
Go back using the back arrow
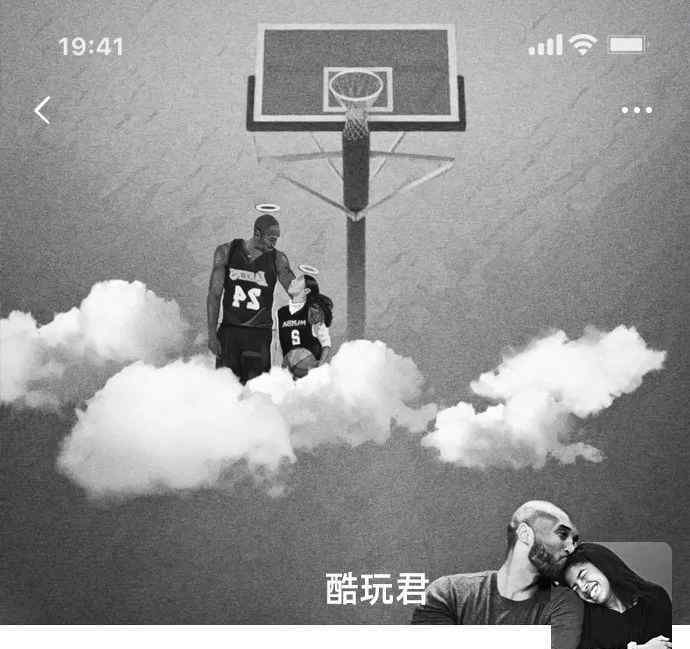42,110
